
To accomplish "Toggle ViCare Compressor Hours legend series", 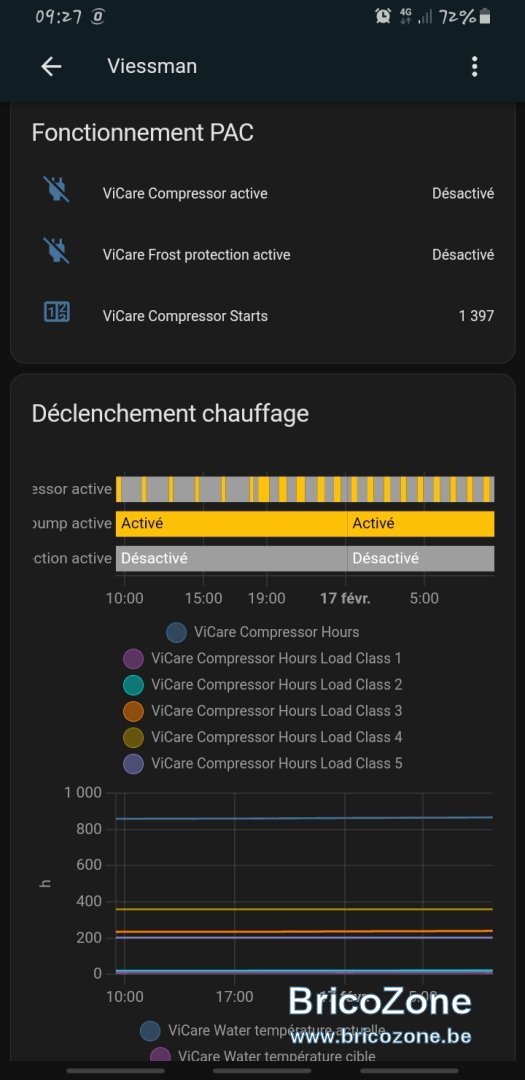I will coord(262,632).
